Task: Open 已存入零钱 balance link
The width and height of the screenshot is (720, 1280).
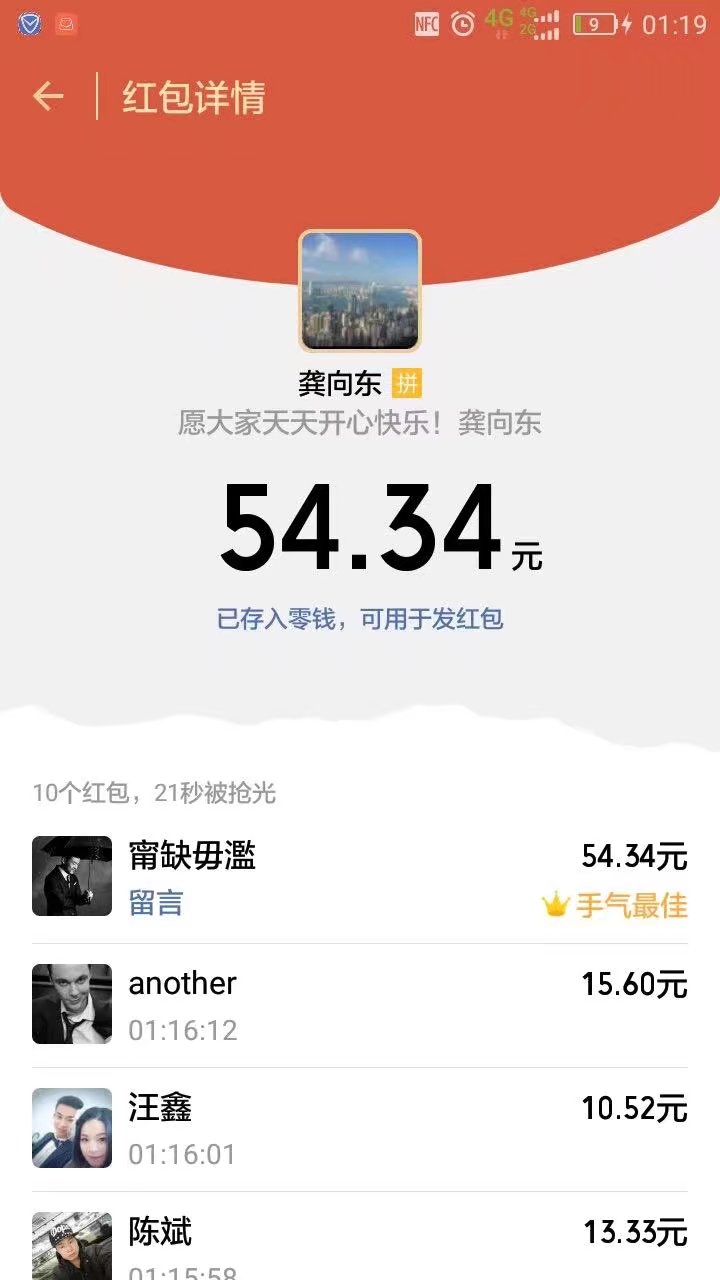Action: [x=360, y=619]
